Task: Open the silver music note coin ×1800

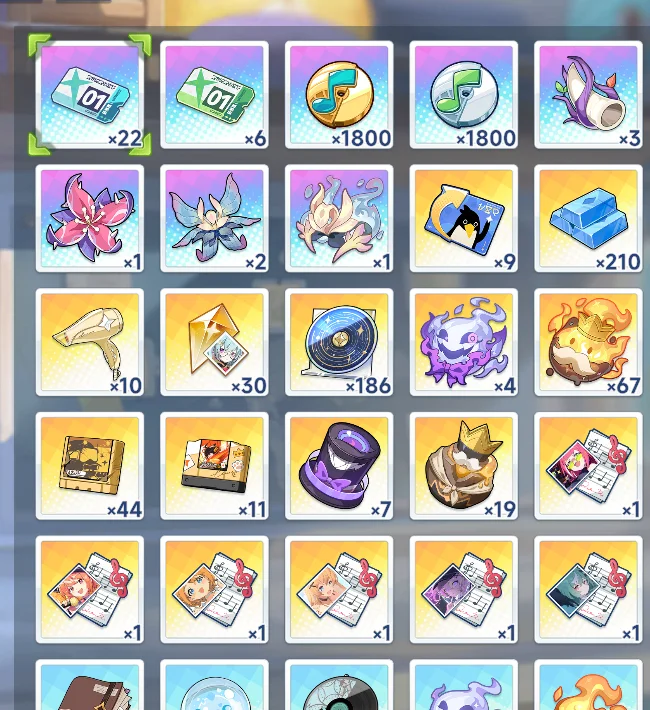Action: pyautogui.click(x=463, y=95)
